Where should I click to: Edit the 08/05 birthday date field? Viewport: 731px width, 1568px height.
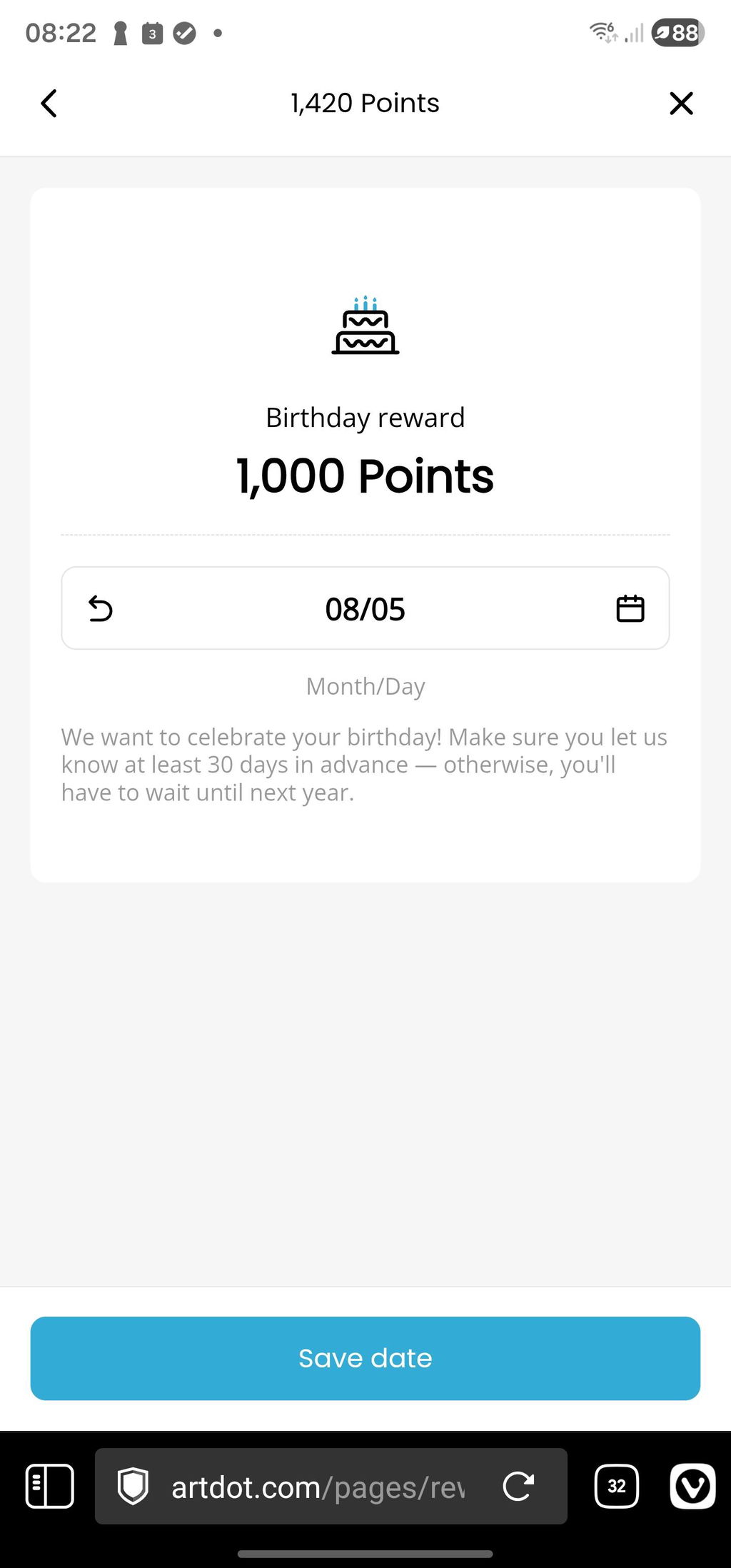click(365, 608)
